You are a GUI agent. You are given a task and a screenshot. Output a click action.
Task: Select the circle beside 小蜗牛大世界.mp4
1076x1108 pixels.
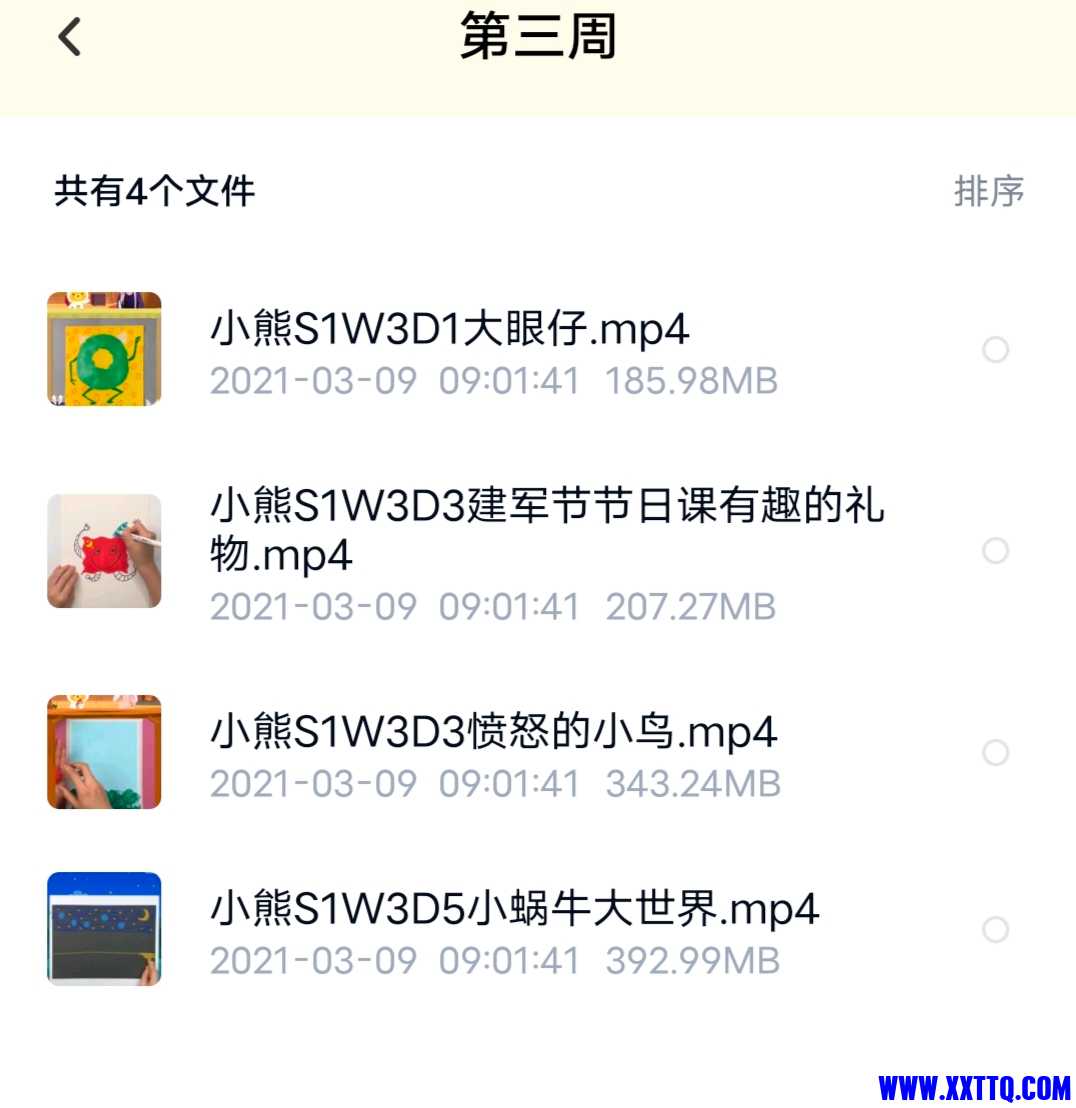point(995,930)
